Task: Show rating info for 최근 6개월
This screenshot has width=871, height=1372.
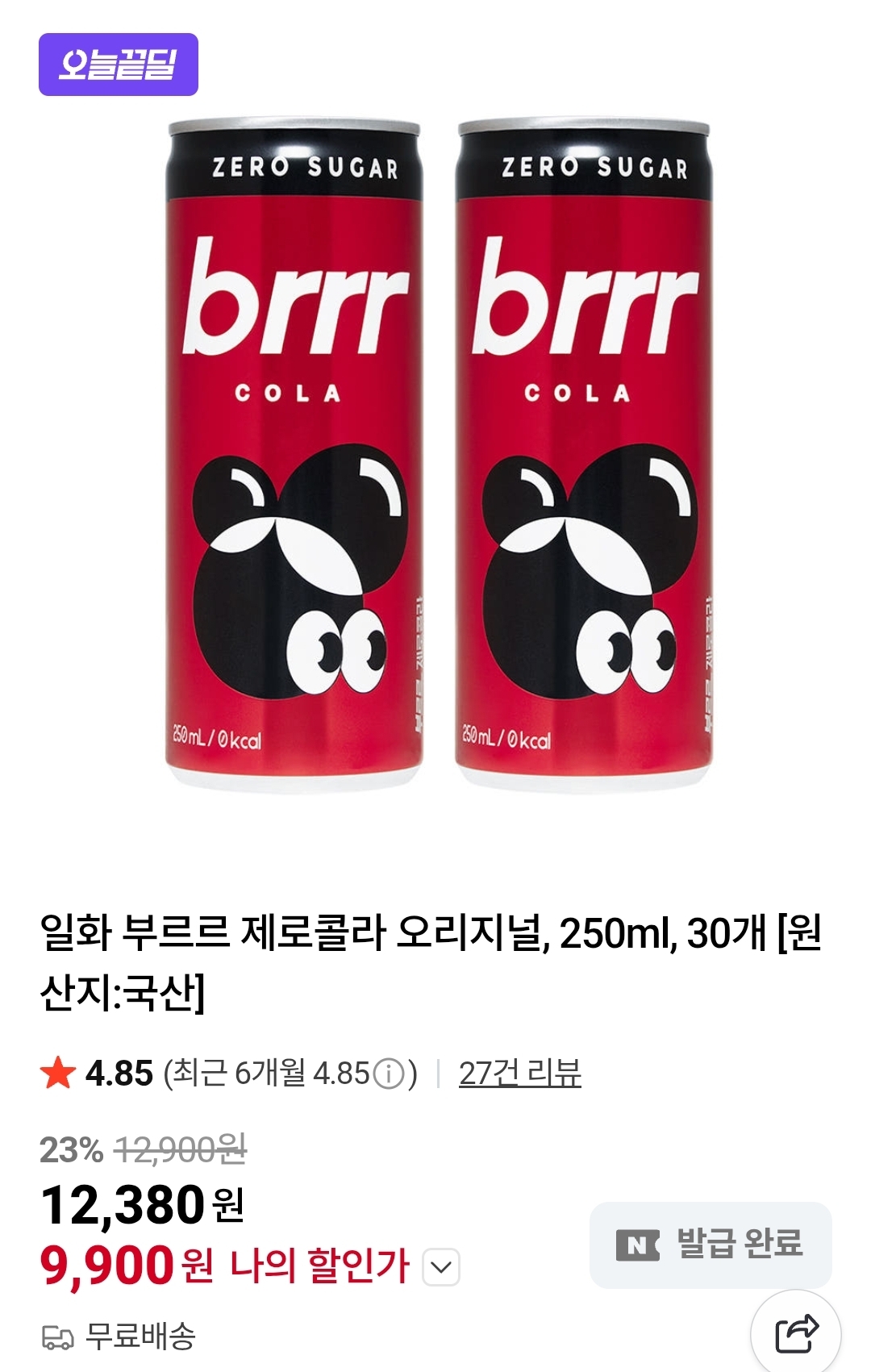Action: [390, 1074]
